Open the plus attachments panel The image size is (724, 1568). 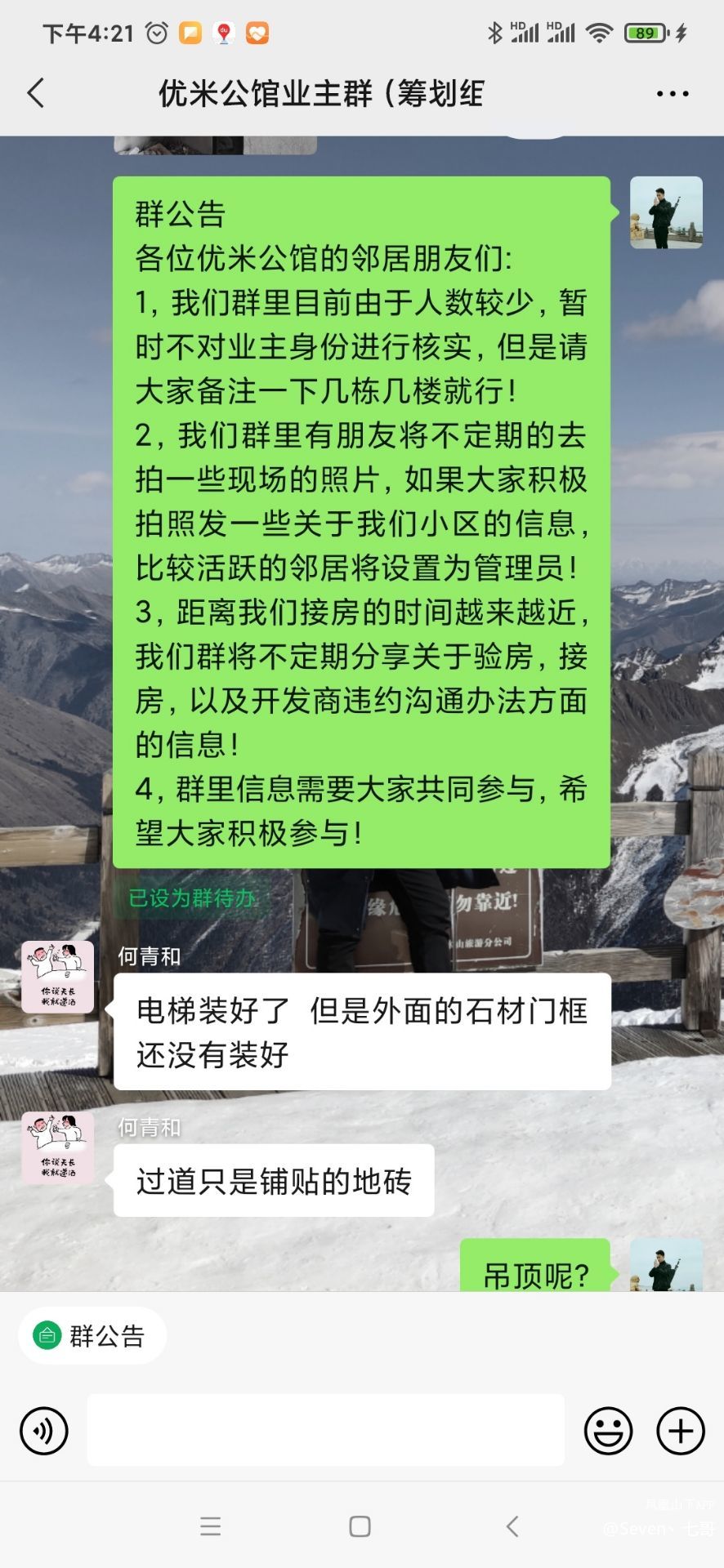(x=681, y=1431)
